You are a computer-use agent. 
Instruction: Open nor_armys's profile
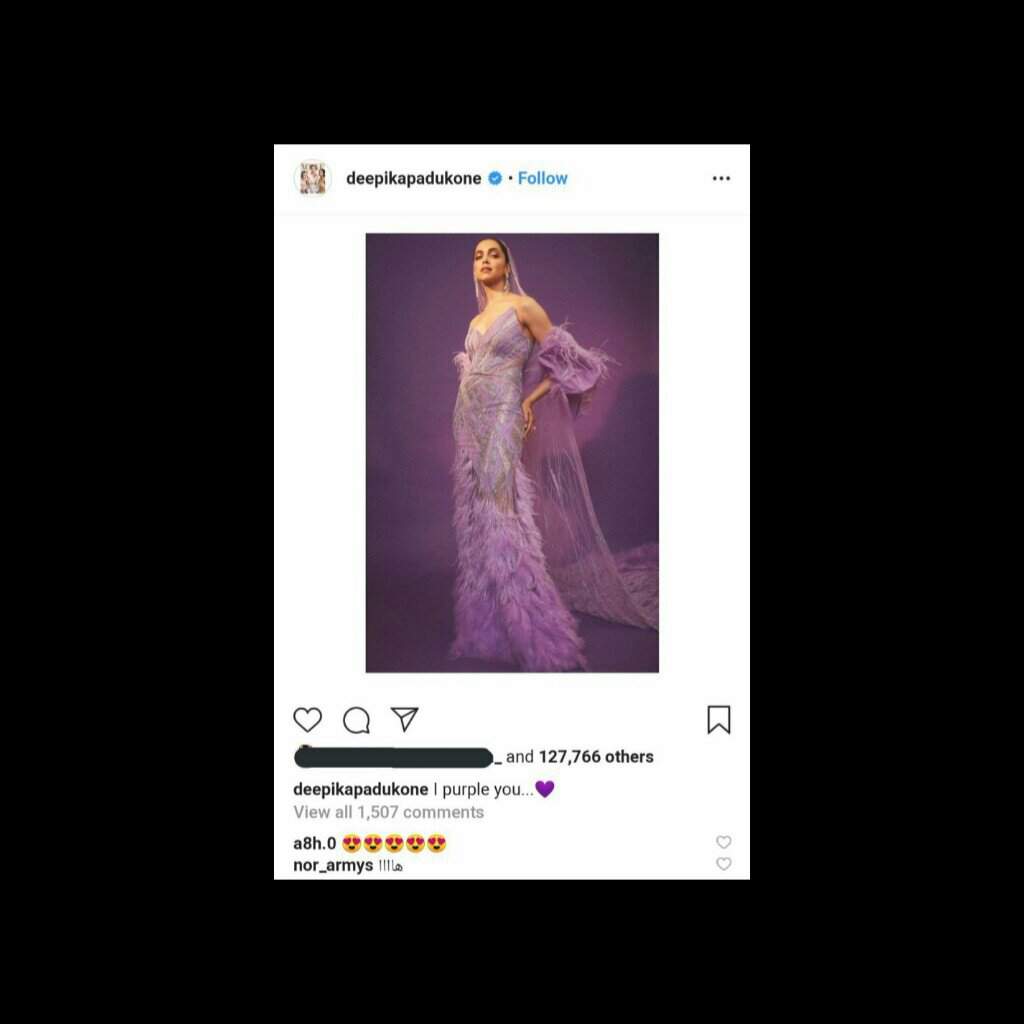pyautogui.click(x=333, y=865)
